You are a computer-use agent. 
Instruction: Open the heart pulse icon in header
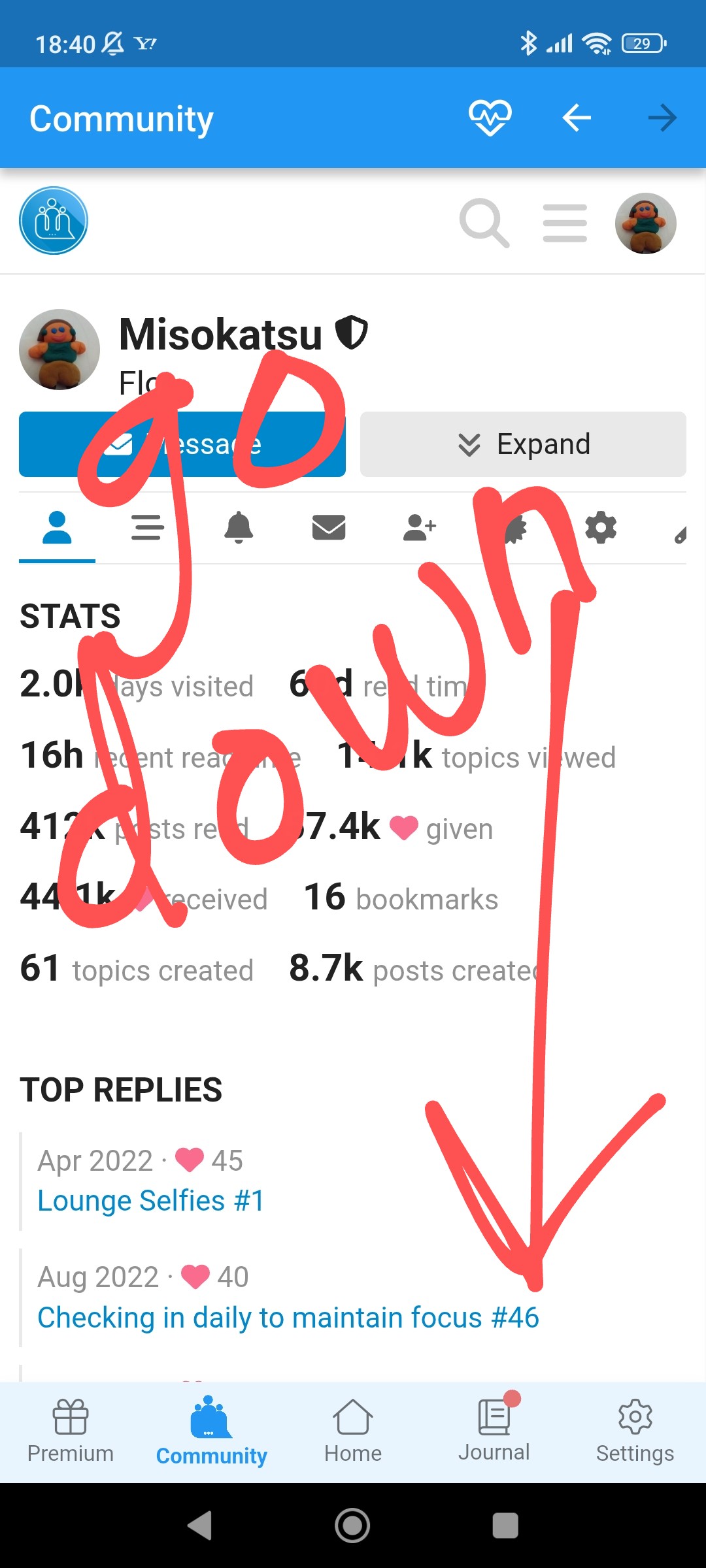490,118
